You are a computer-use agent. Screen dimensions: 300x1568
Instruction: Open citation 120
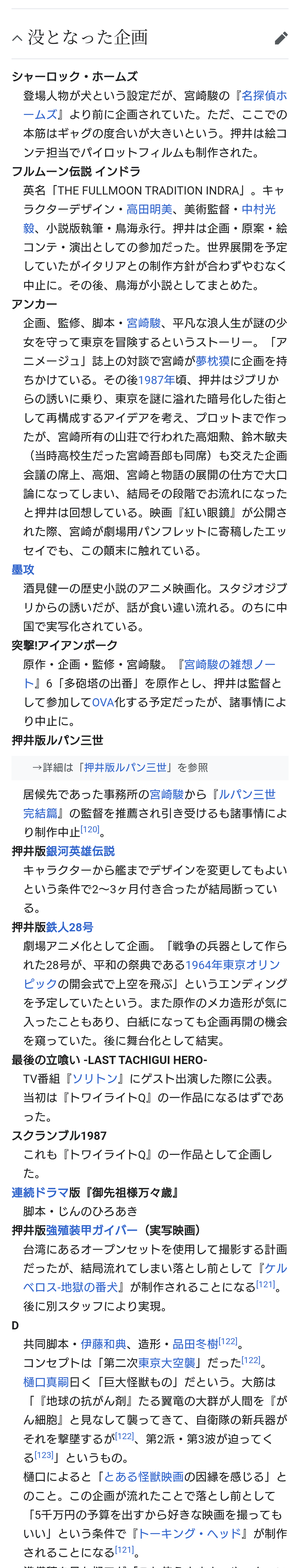click(x=90, y=829)
